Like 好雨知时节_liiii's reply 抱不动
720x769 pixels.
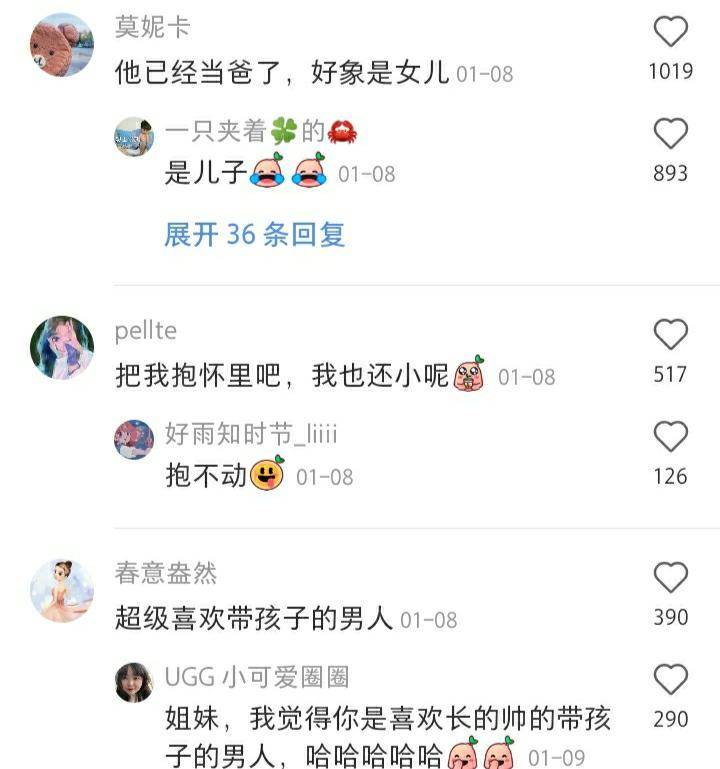click(670, 437)
